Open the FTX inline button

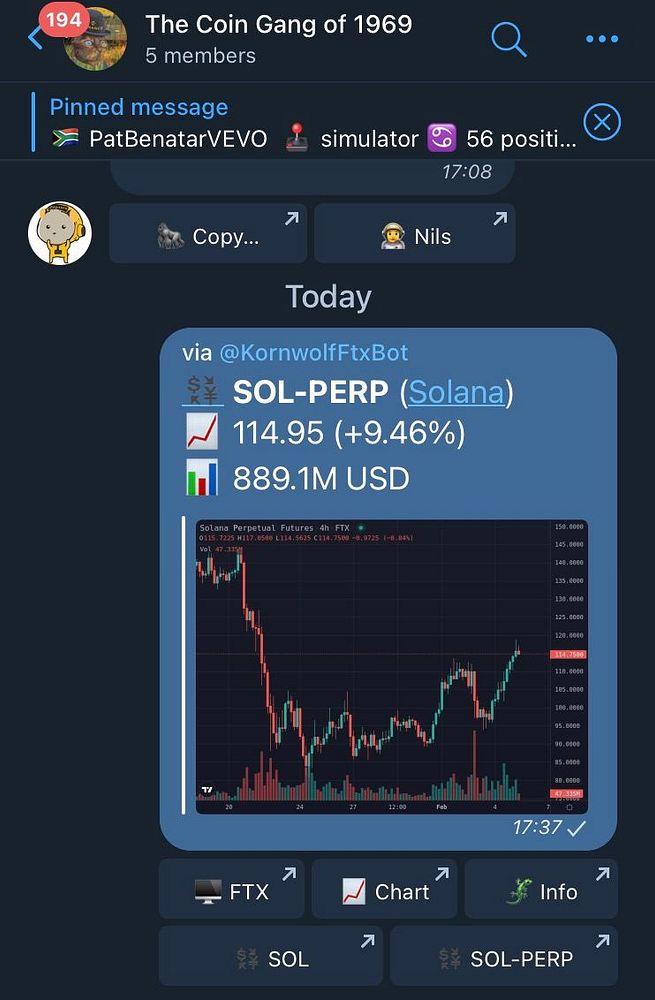(232, 890)
